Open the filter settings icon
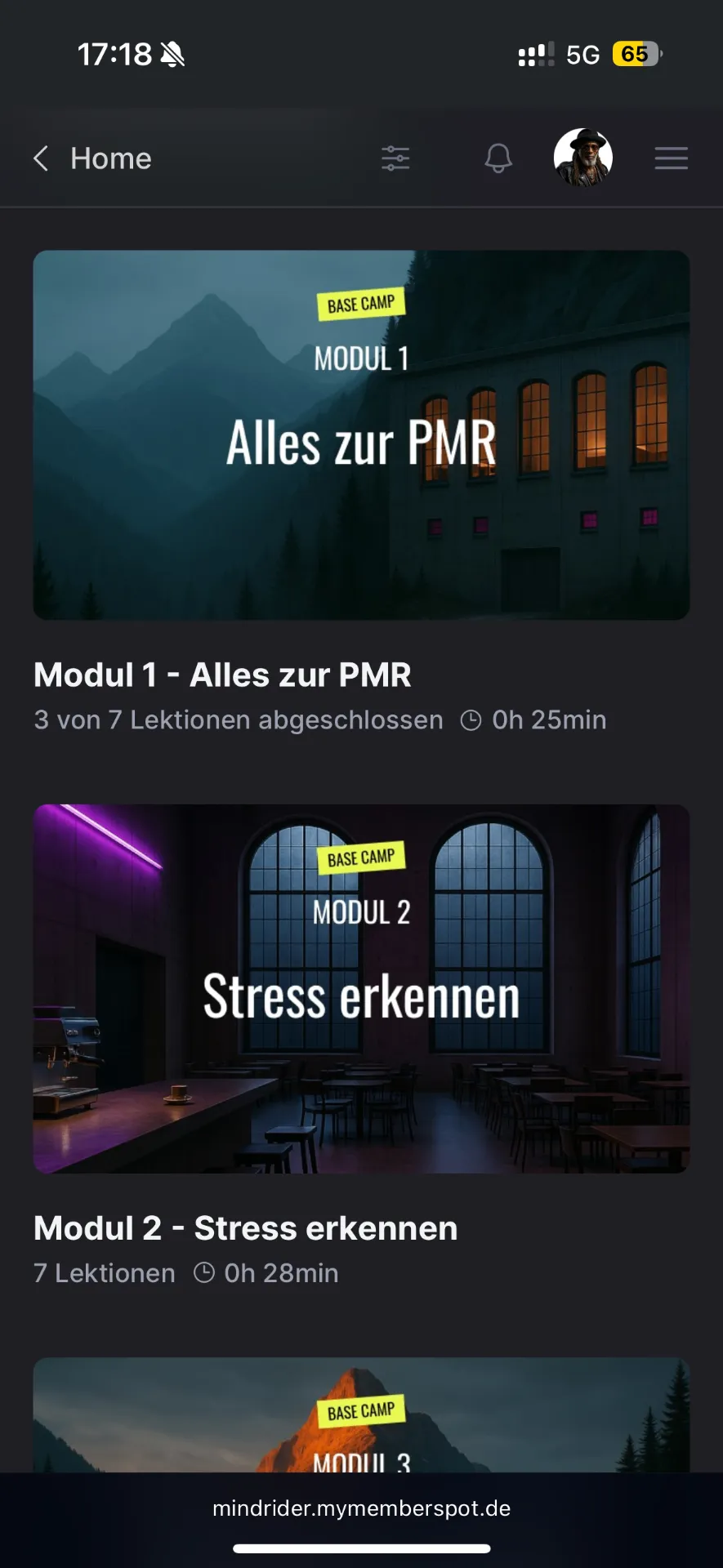Screen dimensions: 723x1568 [395, 158]
